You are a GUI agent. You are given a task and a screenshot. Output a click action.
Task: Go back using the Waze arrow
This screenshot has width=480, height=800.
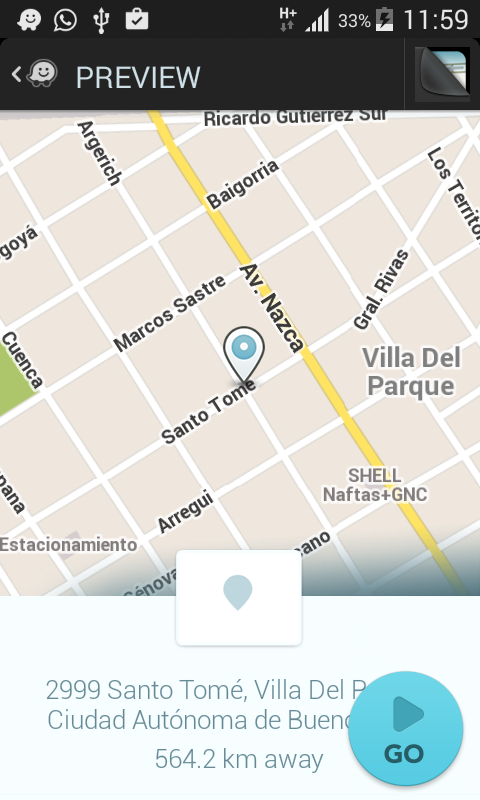[x=34, y=75]
